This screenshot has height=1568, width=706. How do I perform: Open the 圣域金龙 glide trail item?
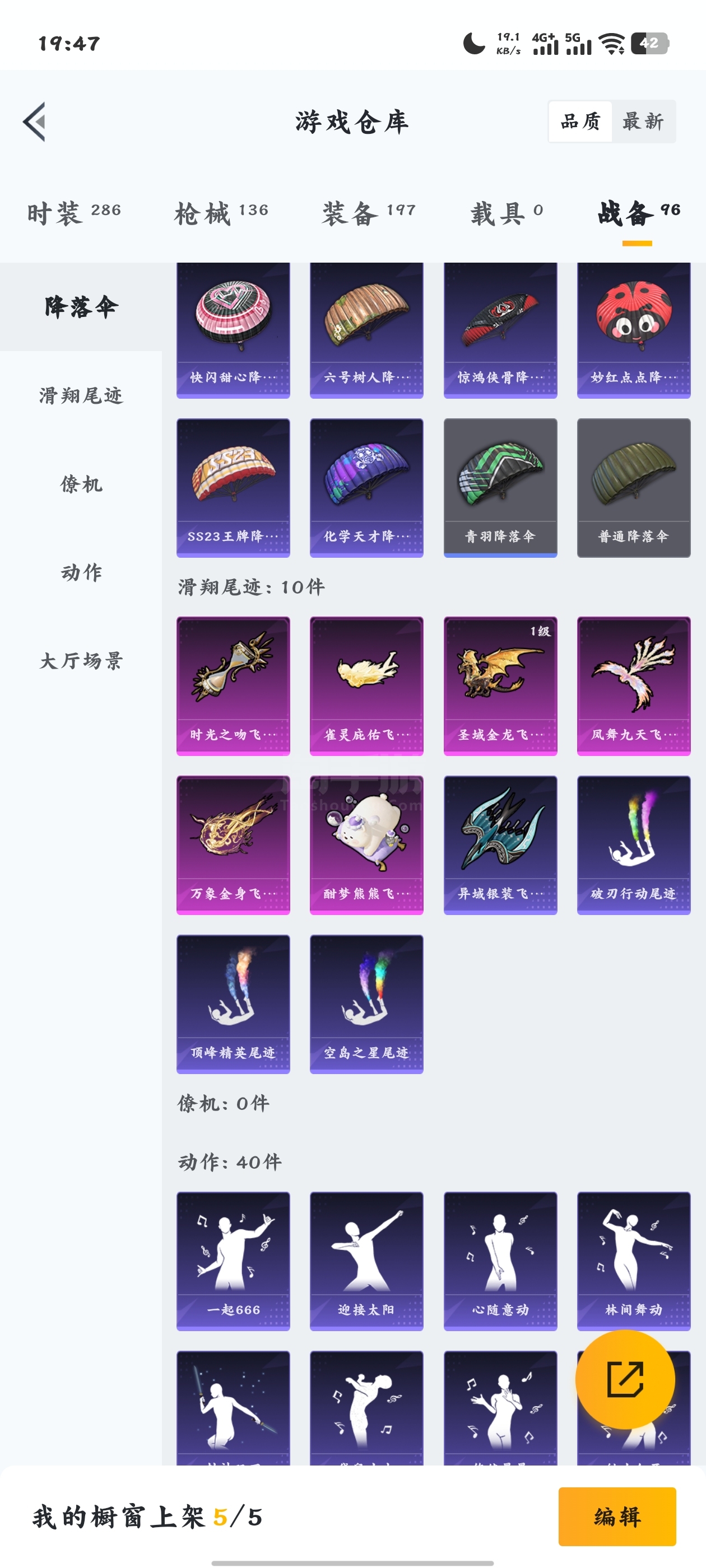point(500,686)
